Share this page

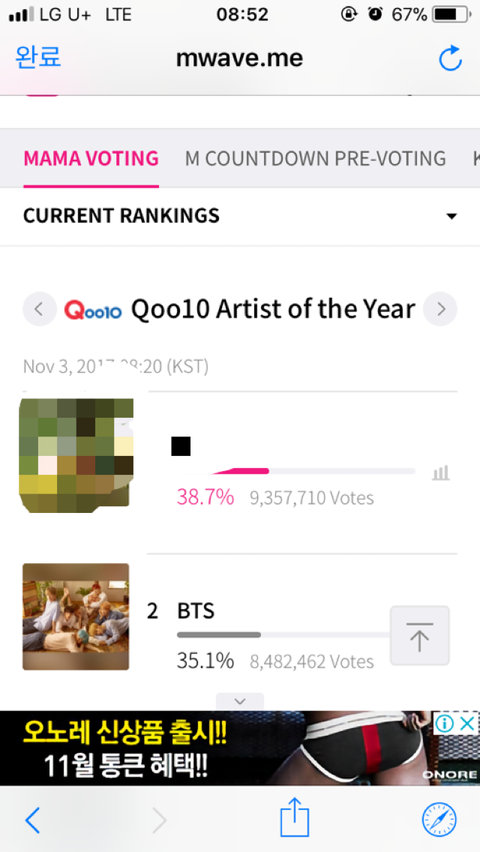[x=295, y=817]
